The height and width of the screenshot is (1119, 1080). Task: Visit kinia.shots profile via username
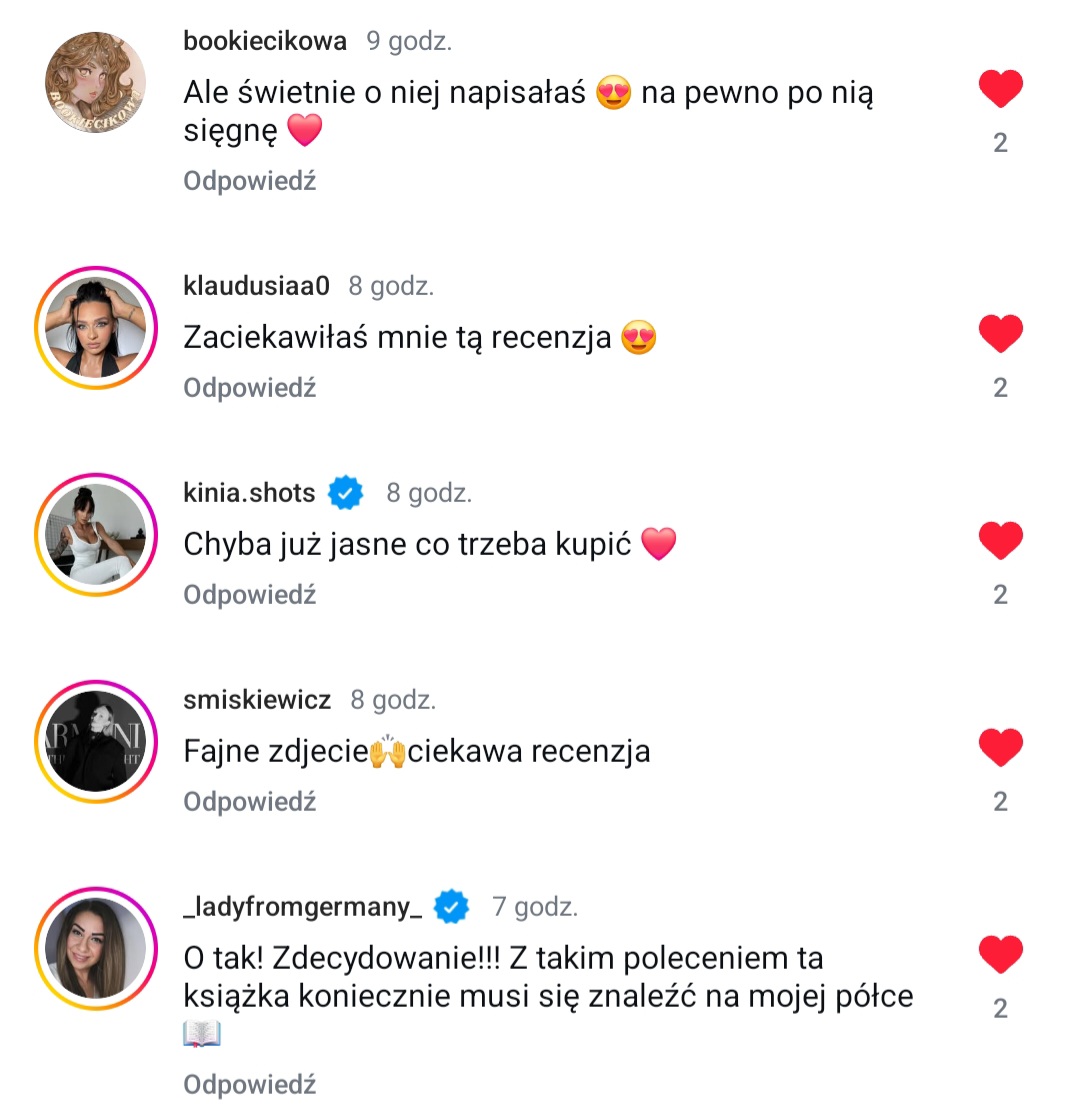249,493
